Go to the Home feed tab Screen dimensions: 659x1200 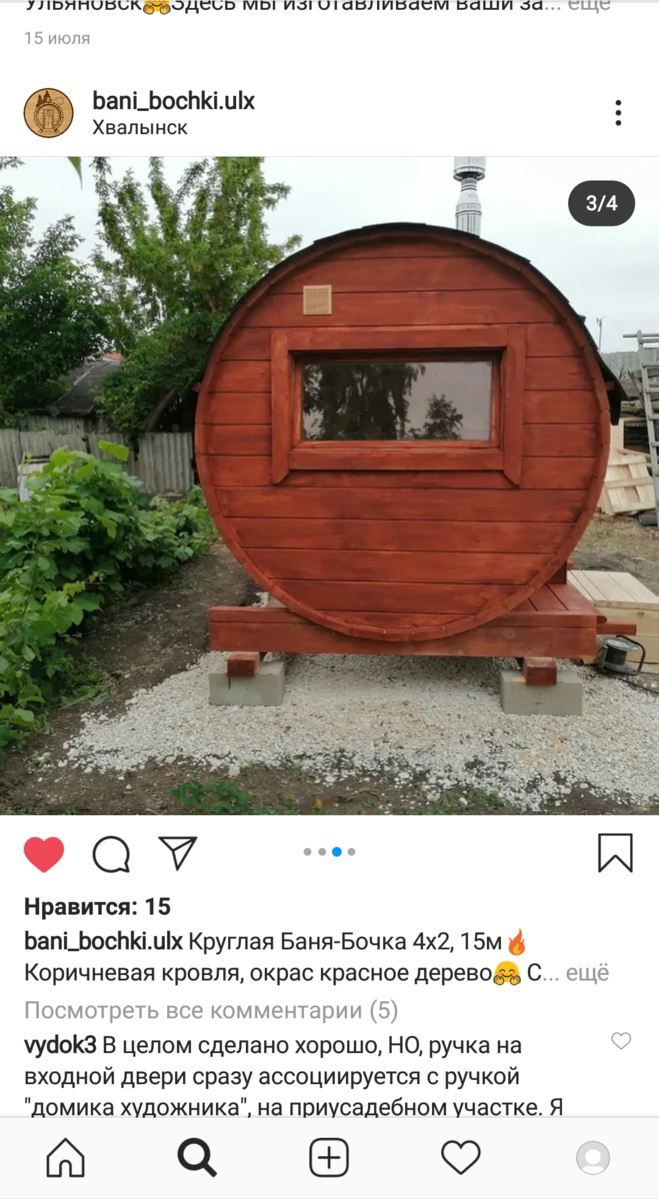(x=66, y=1158)
